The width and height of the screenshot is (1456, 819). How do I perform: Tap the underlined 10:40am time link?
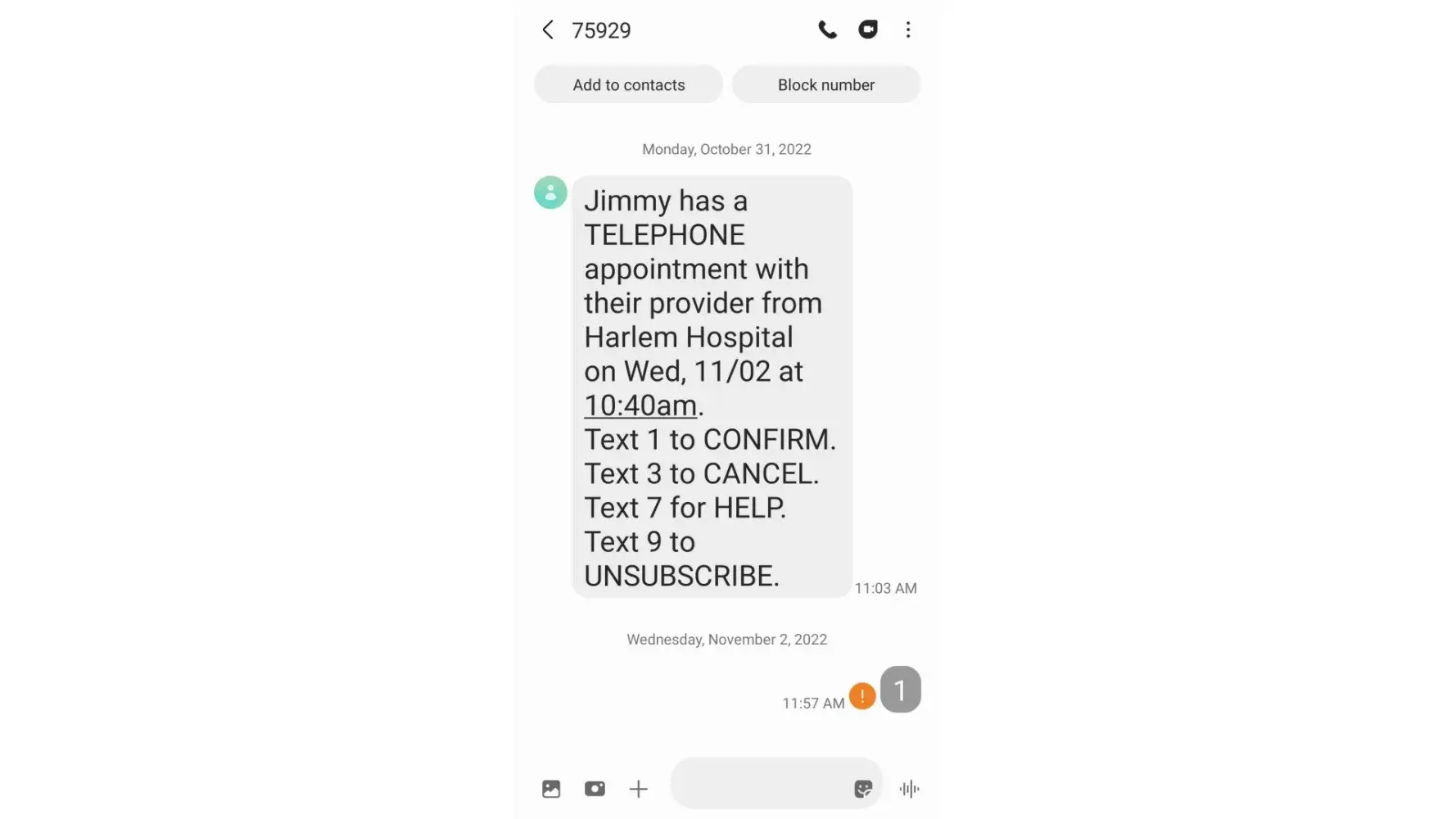(x=640, y=405)
